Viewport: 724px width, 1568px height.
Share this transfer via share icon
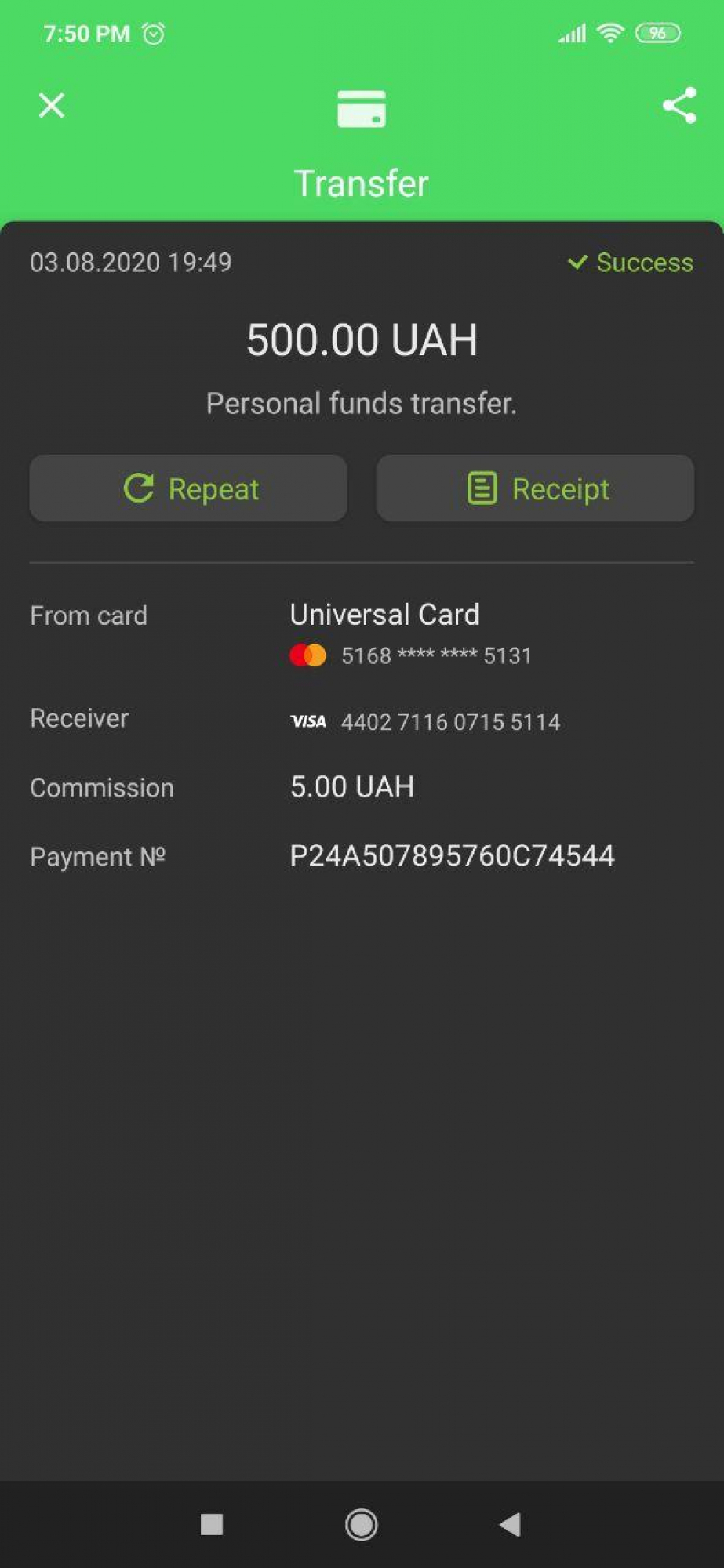coord(679,105)
